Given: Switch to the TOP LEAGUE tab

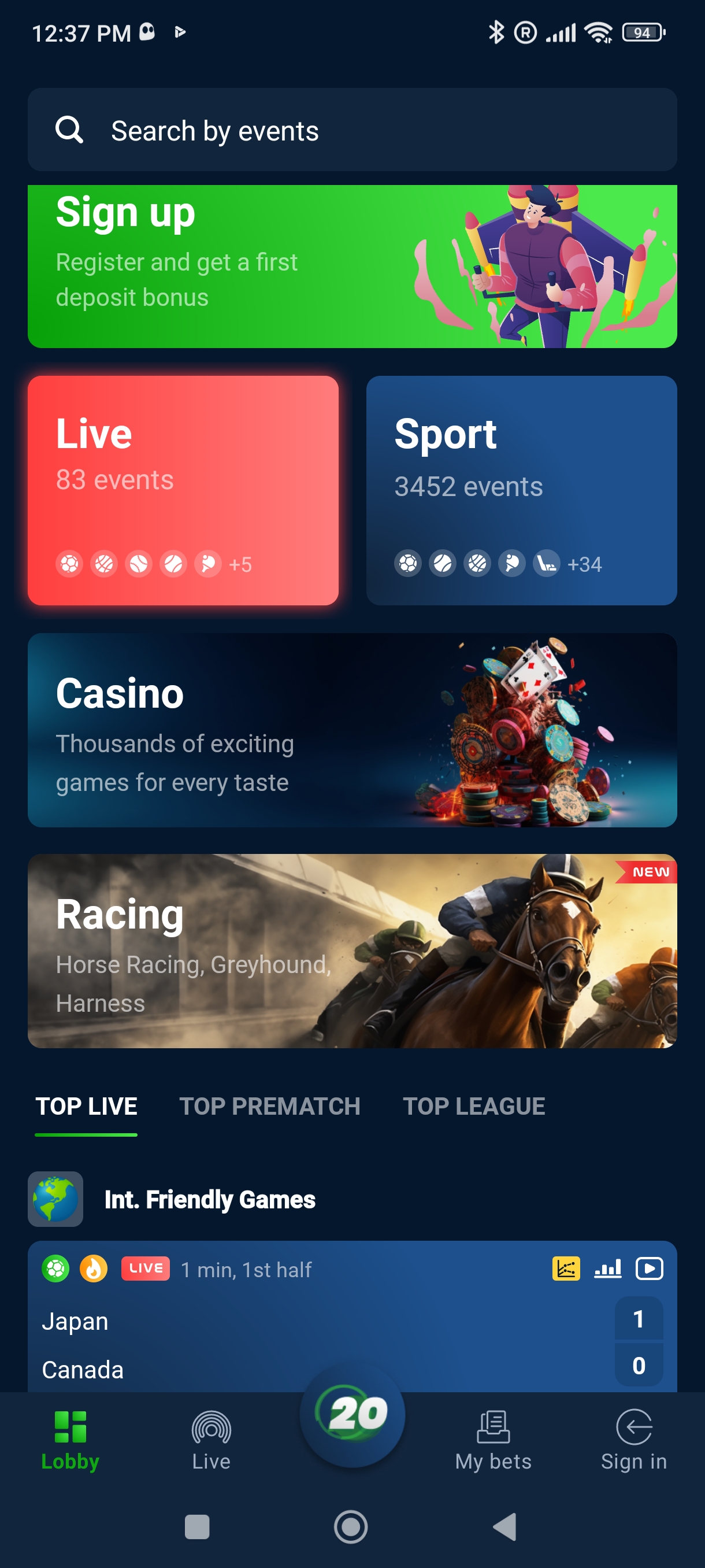Looking at the screenshot, I should click(473, 1106).
